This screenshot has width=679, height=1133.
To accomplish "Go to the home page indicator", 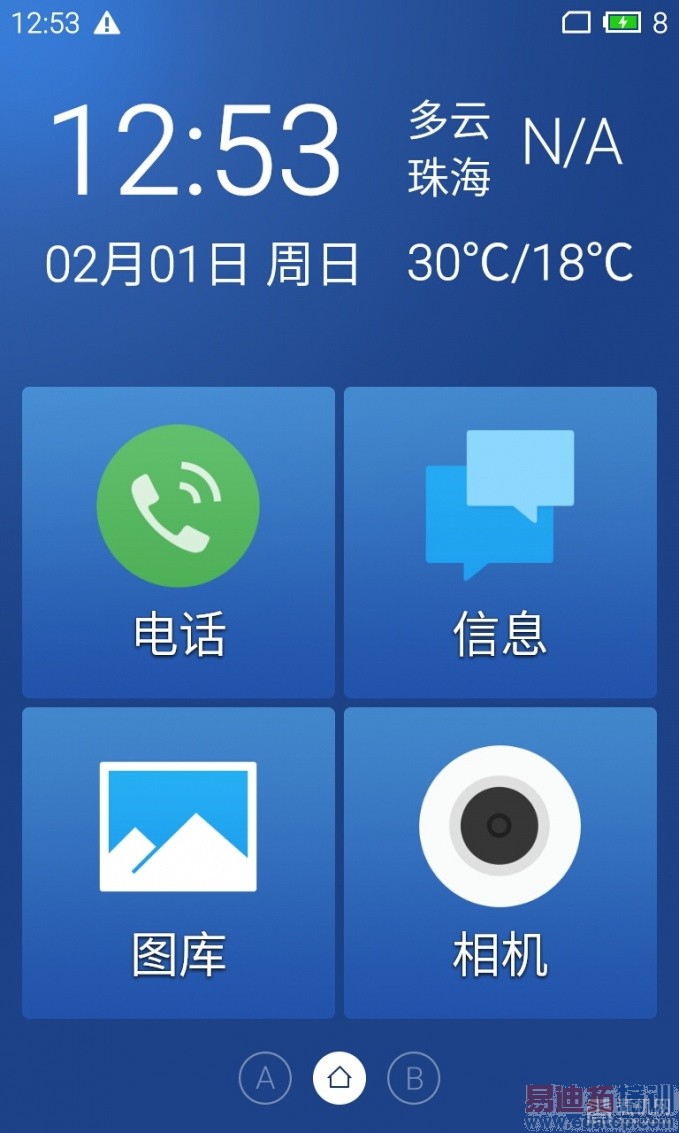I will pyautogui.click(x=339, y=1079).
